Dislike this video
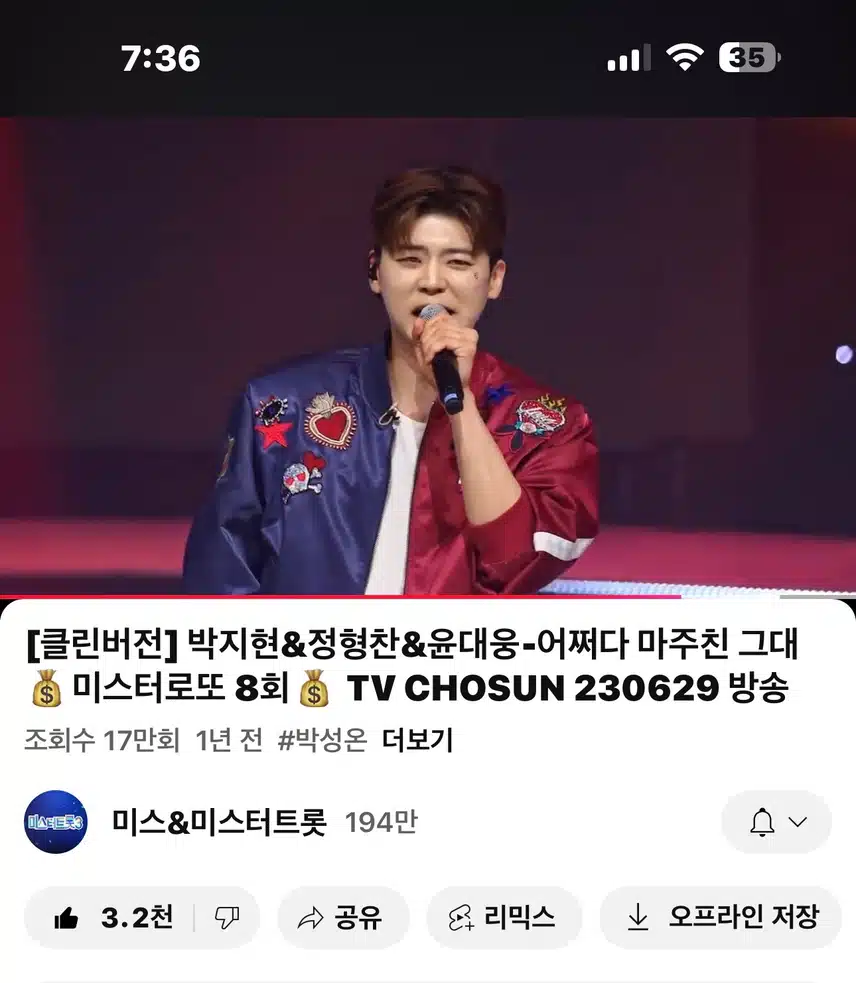The width and height of the screenshot is (856, 983). [228, 917]
